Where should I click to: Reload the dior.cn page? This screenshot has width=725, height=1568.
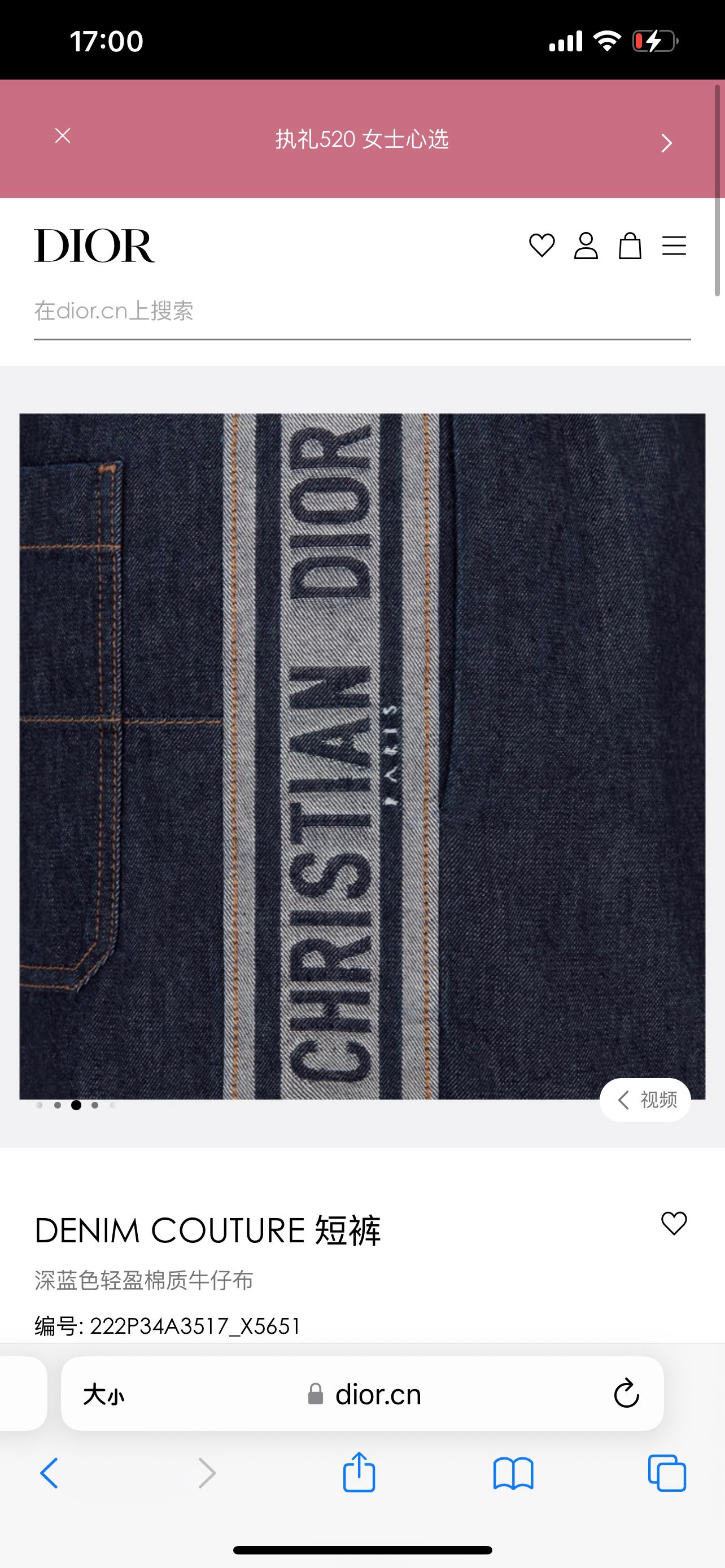(626, 1394)
